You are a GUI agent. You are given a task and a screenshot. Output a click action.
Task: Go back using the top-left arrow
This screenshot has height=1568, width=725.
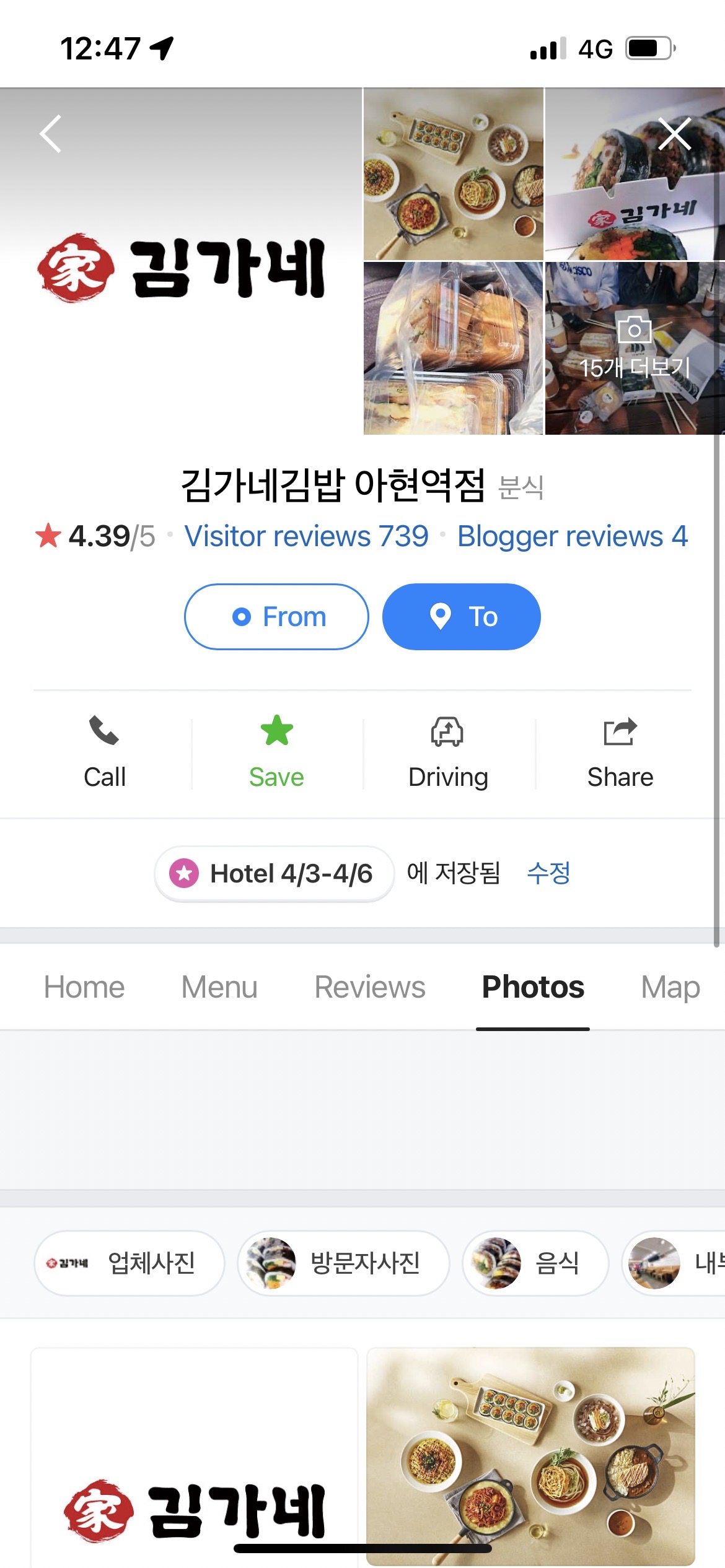tap(51, 134)
